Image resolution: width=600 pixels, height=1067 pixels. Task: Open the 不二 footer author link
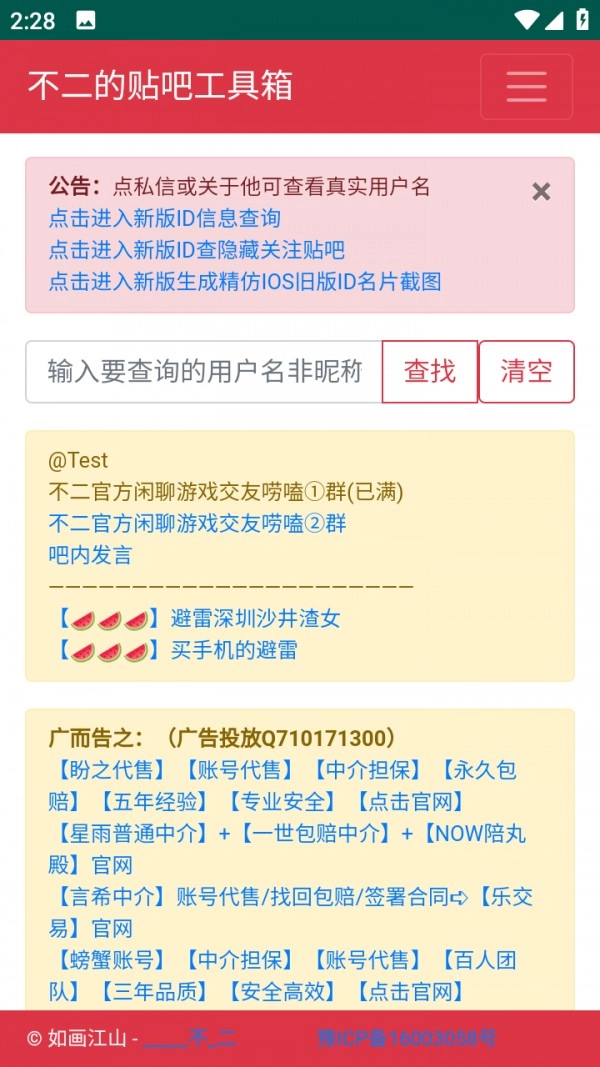pyautogui.click(x=190, y=1039)
